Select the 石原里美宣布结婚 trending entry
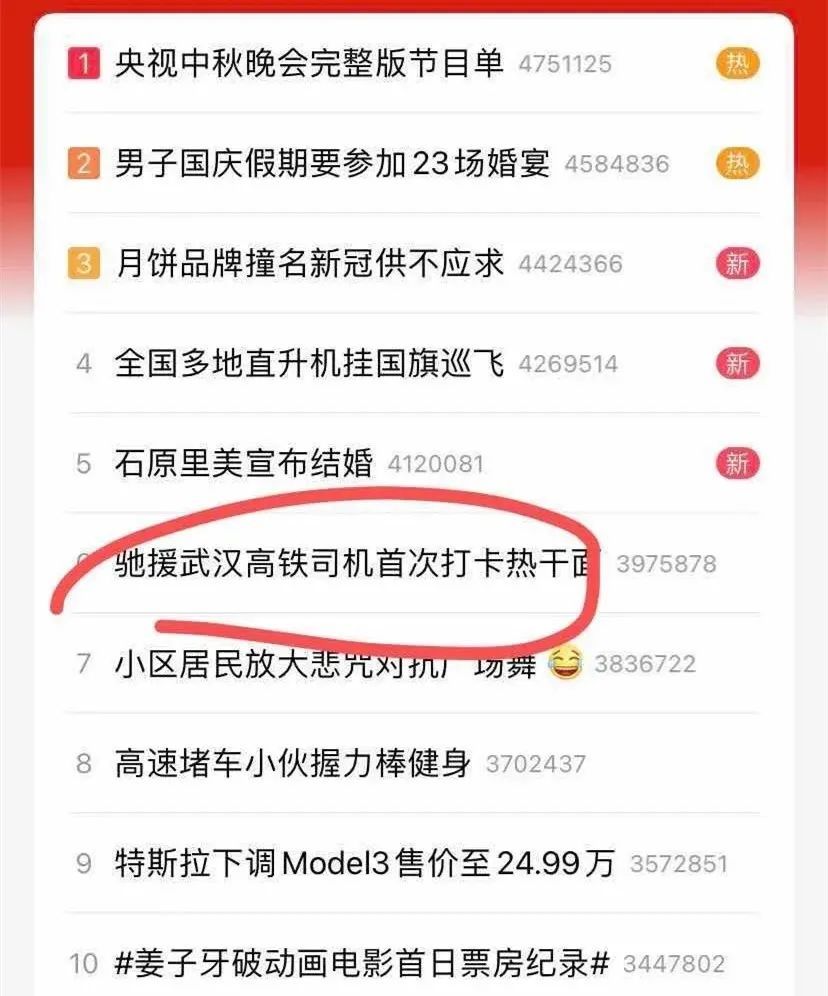828x996 pixels. tap(244, 464)
